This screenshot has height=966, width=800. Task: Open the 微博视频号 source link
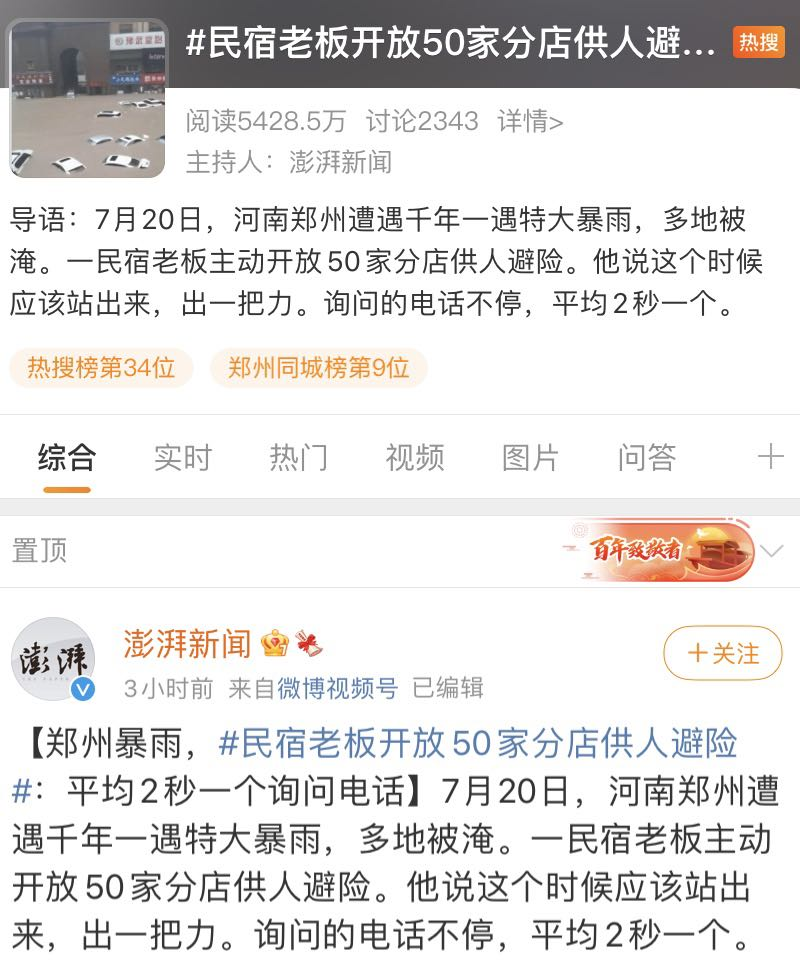338,688
